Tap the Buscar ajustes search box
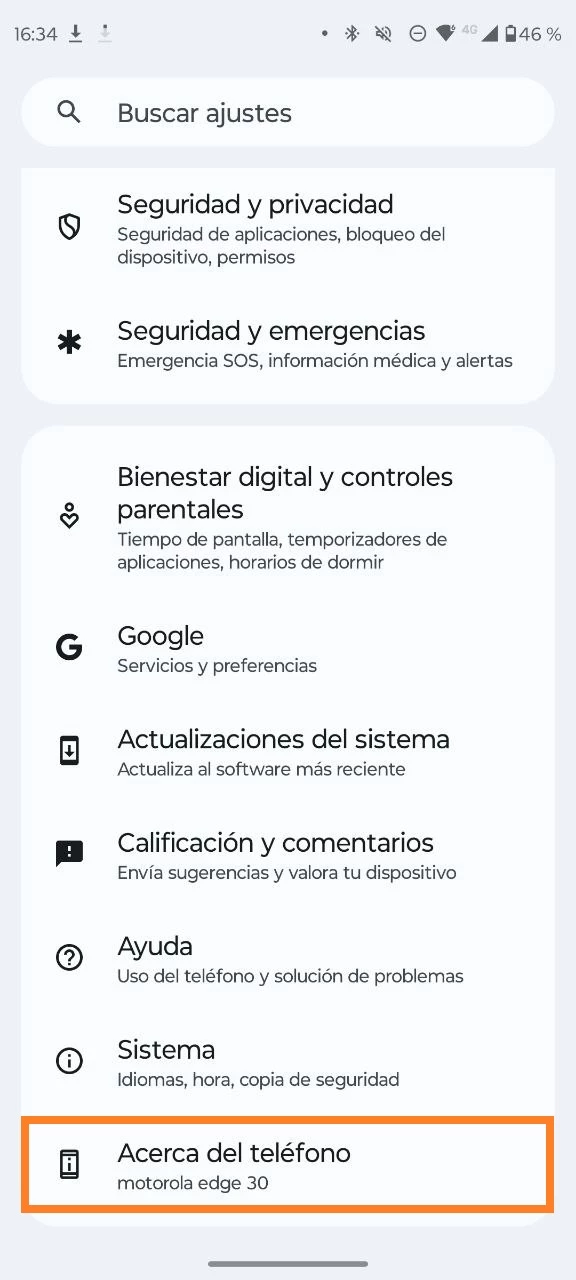Screen dimensions: 576x1280 coord(288,112)
